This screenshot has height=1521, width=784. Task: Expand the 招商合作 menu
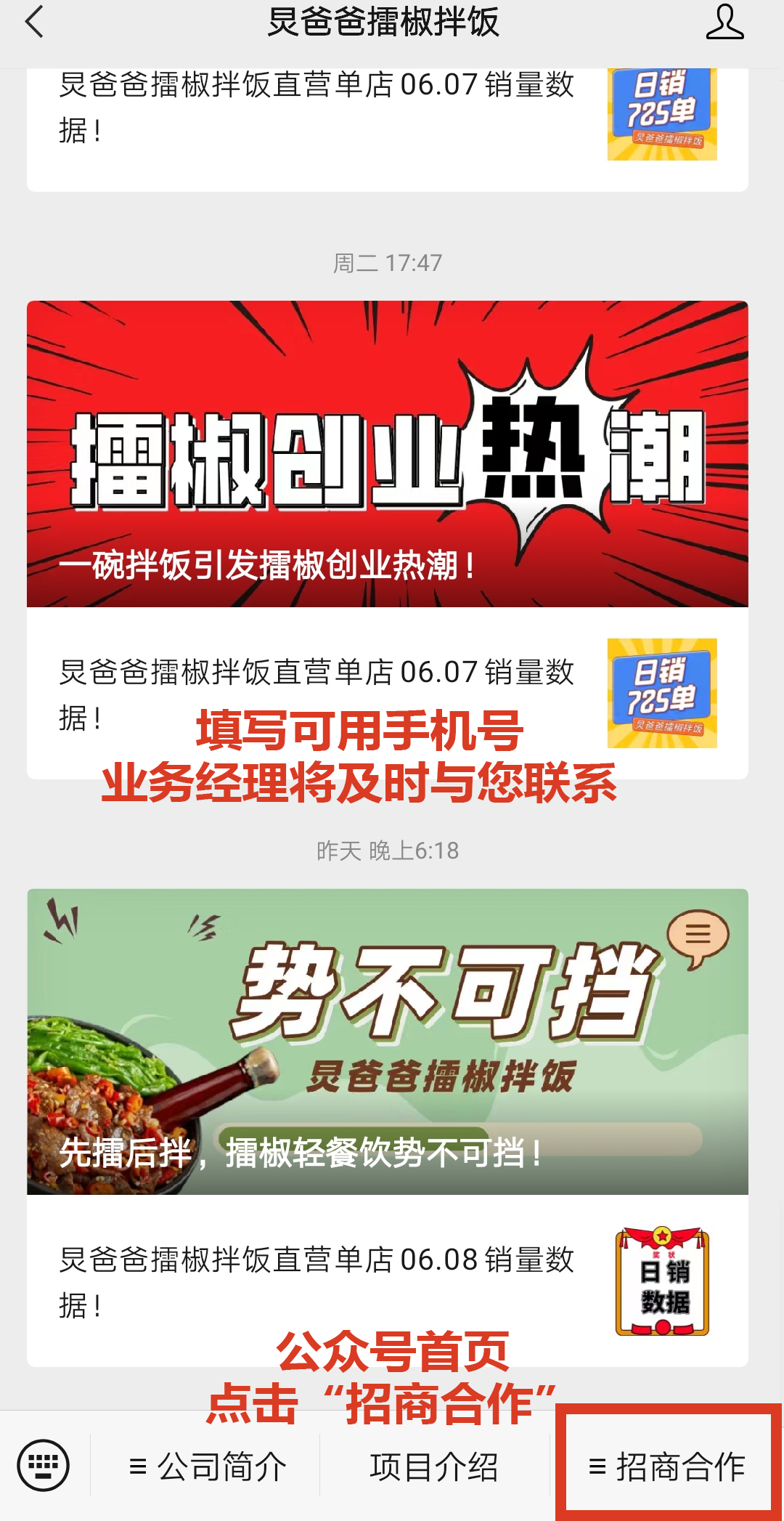666,1467
